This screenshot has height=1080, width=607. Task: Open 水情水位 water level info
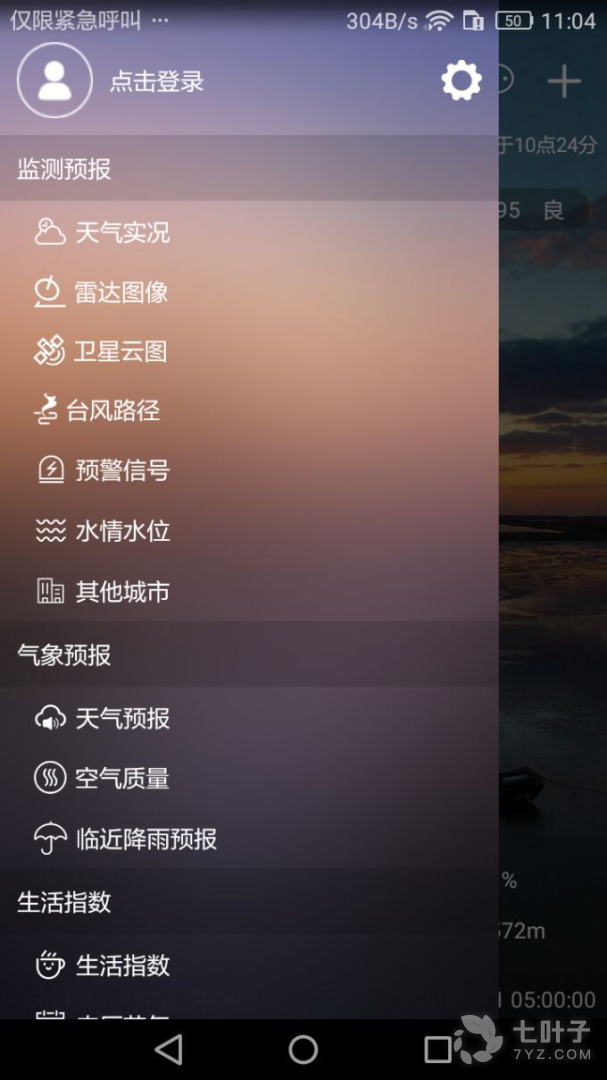coord(122,531)
